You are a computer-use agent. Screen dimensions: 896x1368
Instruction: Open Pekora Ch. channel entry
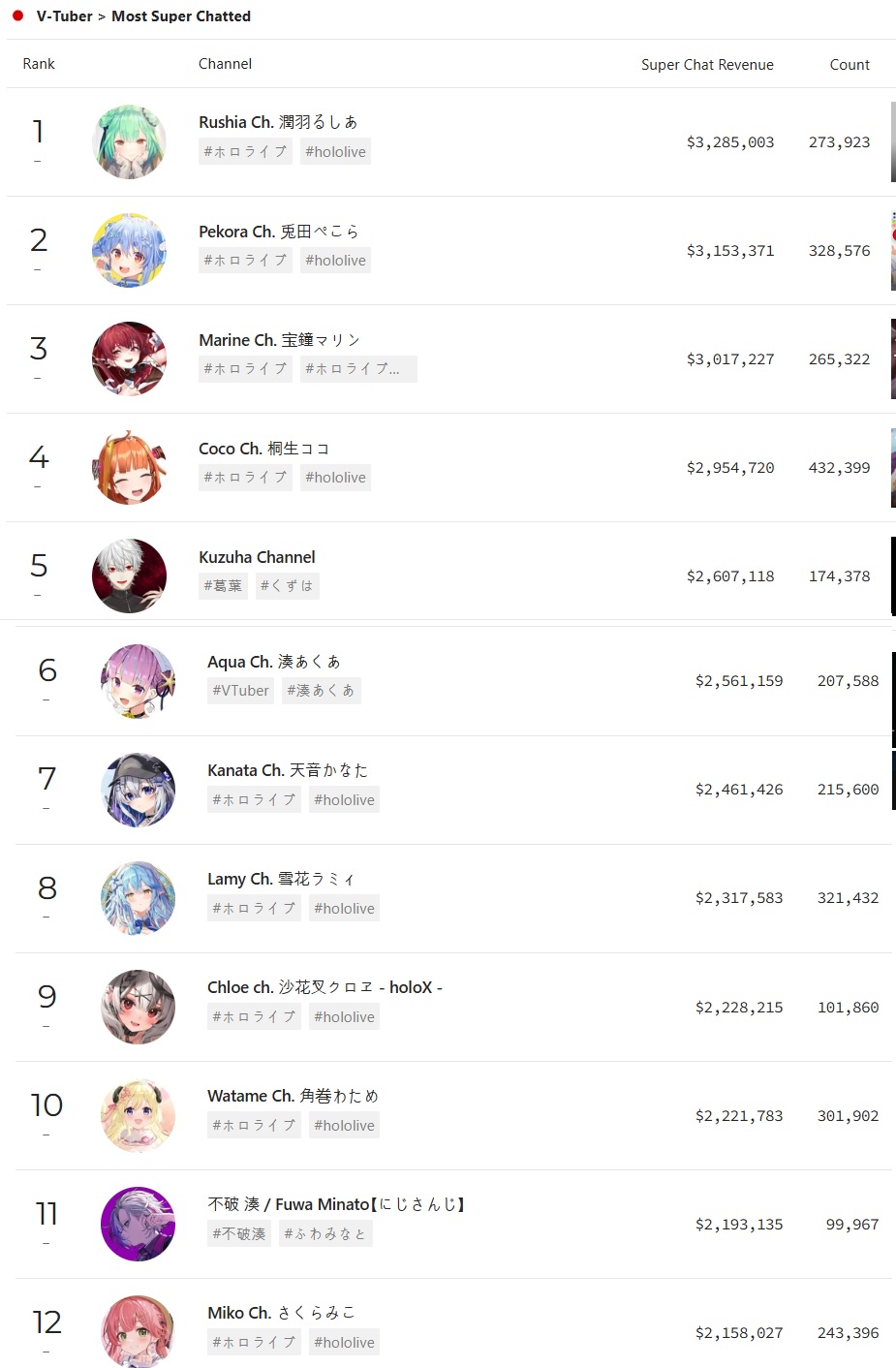point(279,232)
